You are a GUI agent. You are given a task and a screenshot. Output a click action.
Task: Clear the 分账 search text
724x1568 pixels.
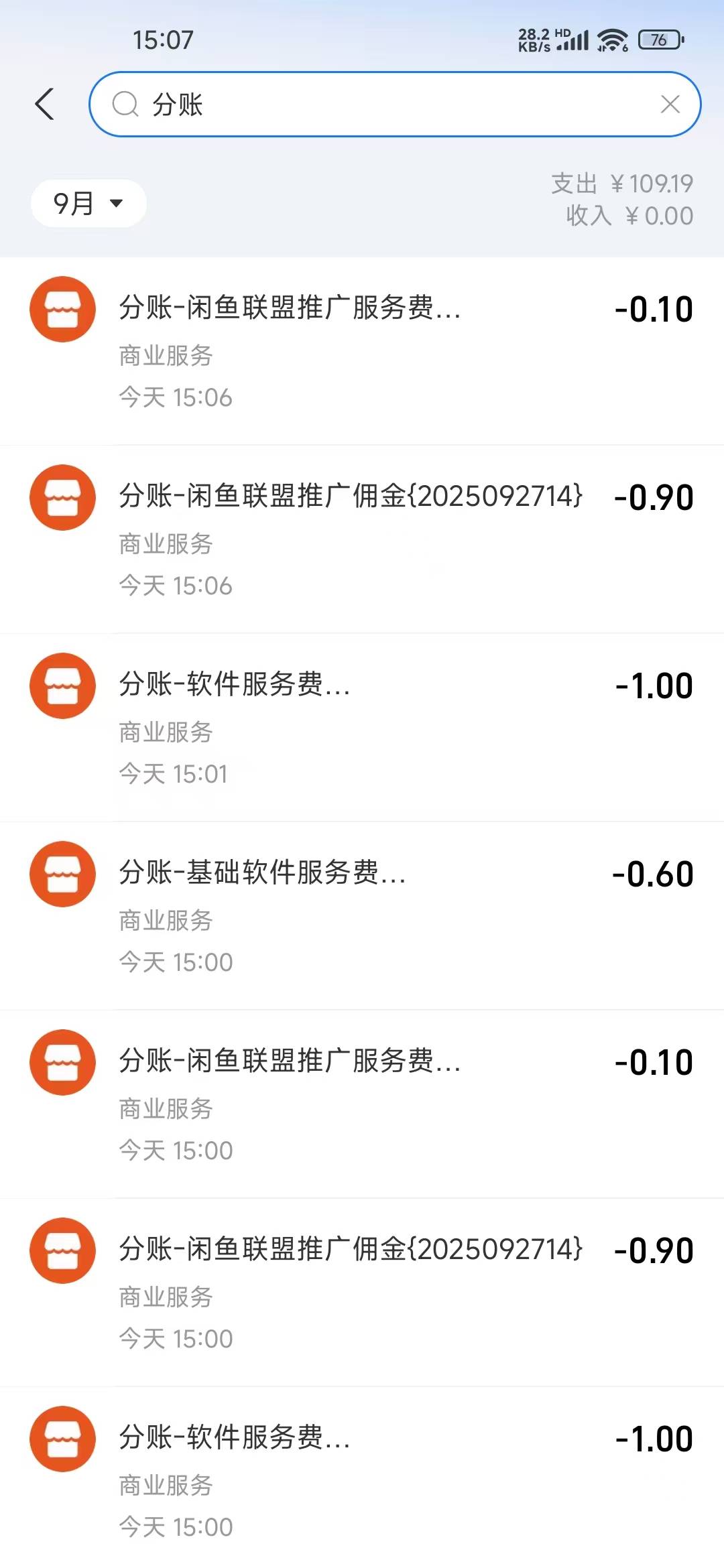pos(670,105)
